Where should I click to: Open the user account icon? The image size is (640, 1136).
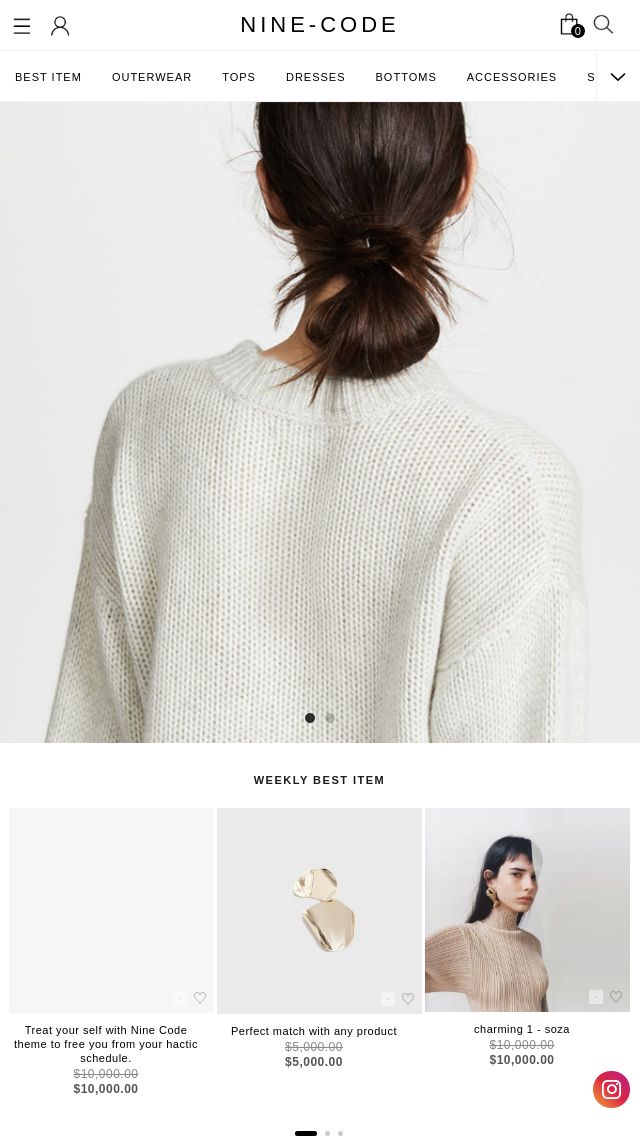point(60,26)
